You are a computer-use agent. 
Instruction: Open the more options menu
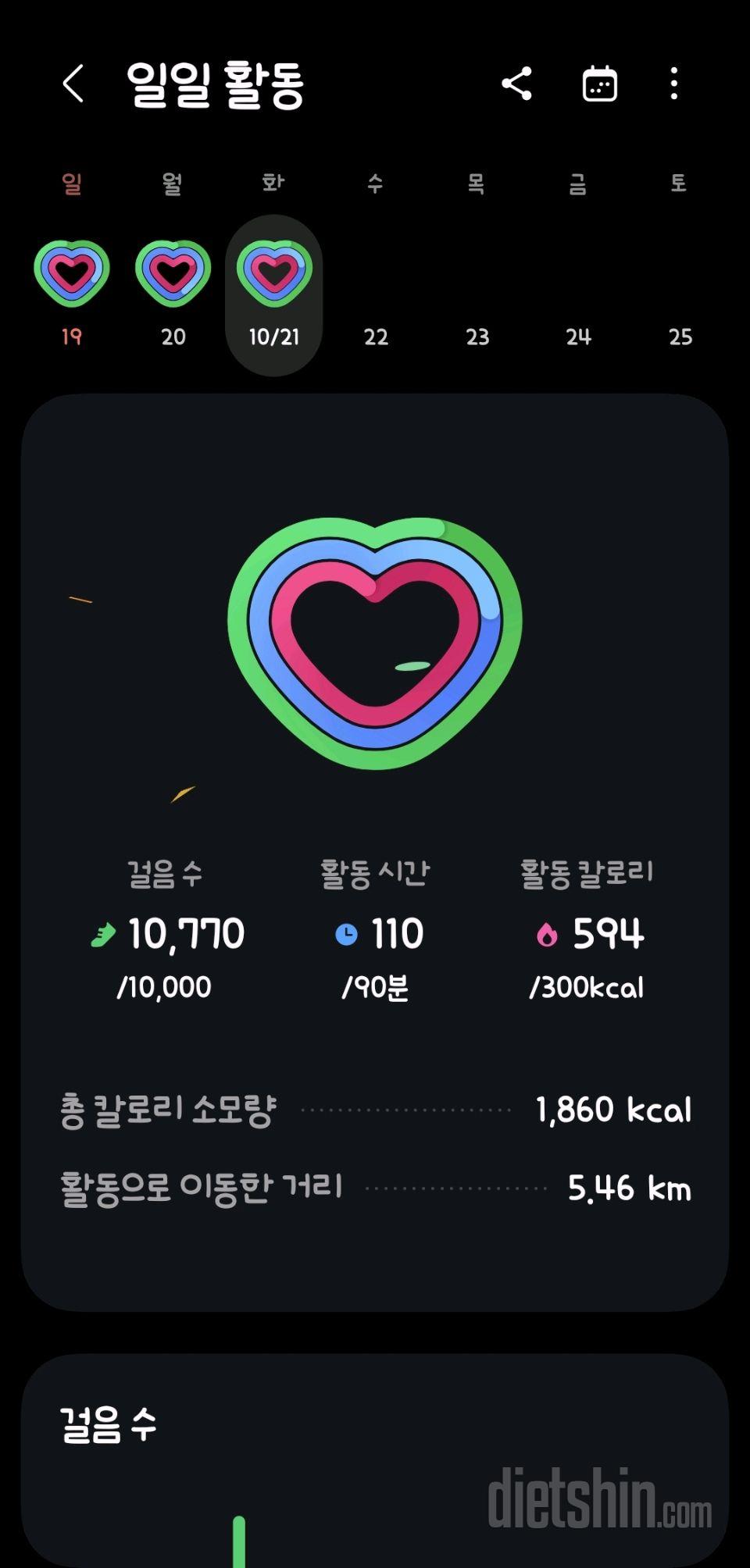(673, 84)
